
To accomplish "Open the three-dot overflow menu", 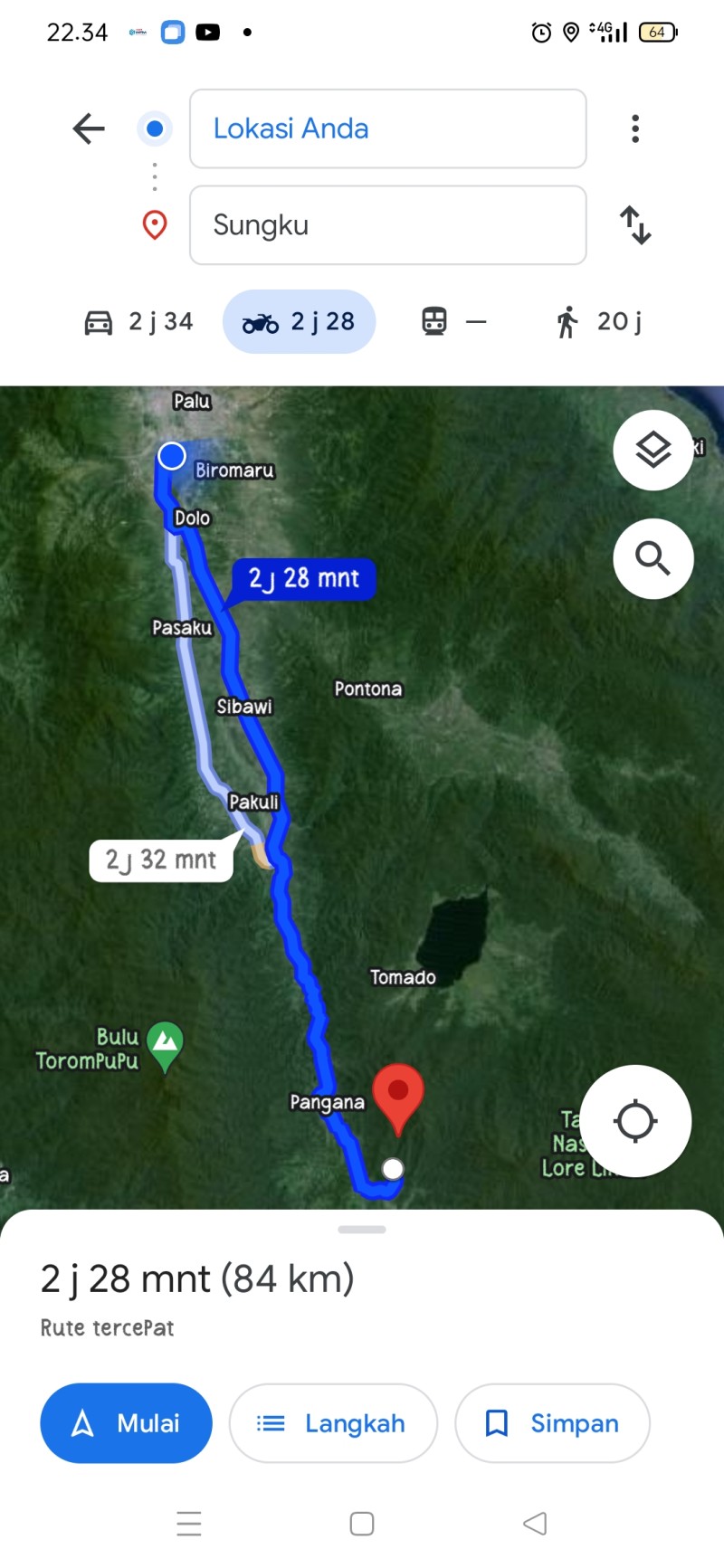I will pyautogui.click(x=635, y=128).
